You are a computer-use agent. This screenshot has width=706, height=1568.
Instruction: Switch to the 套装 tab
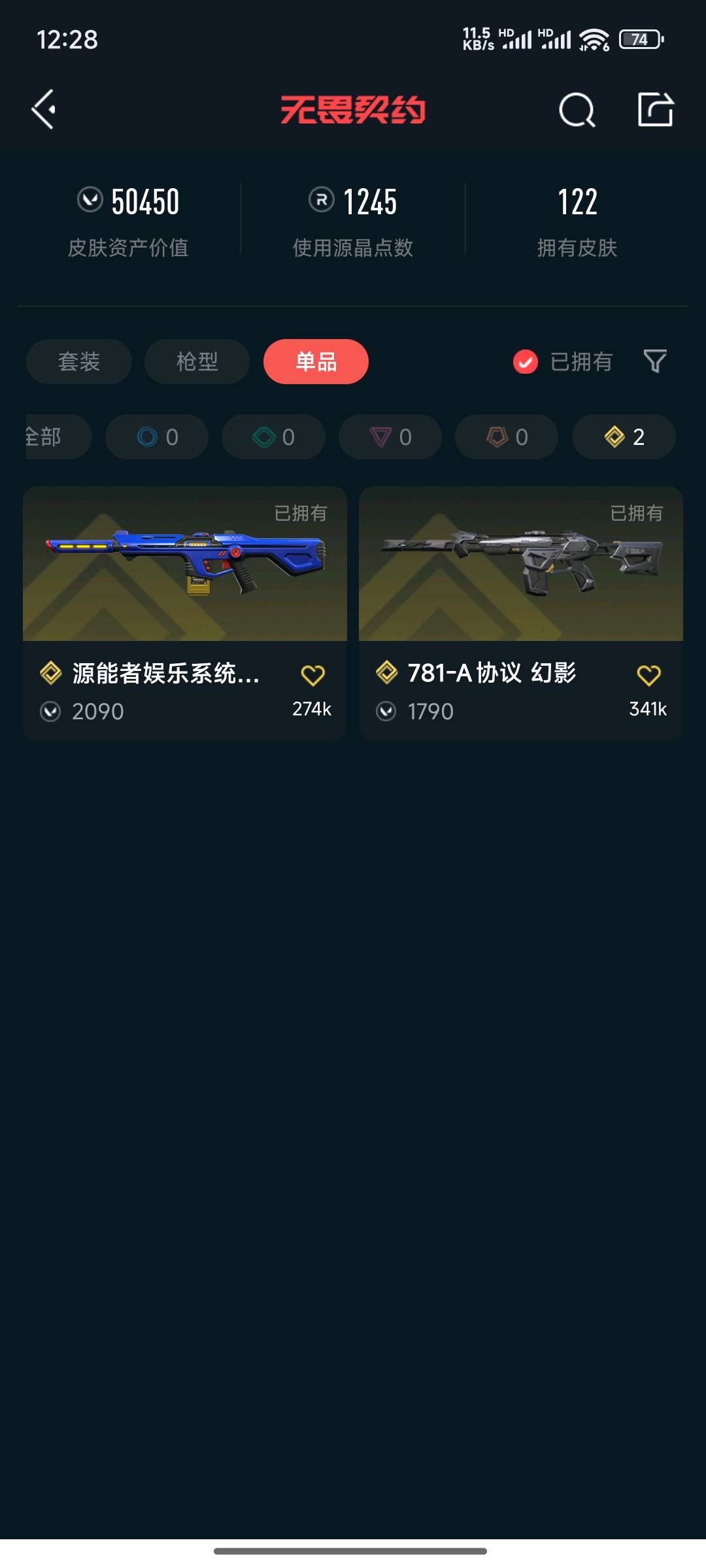(79, 361)
